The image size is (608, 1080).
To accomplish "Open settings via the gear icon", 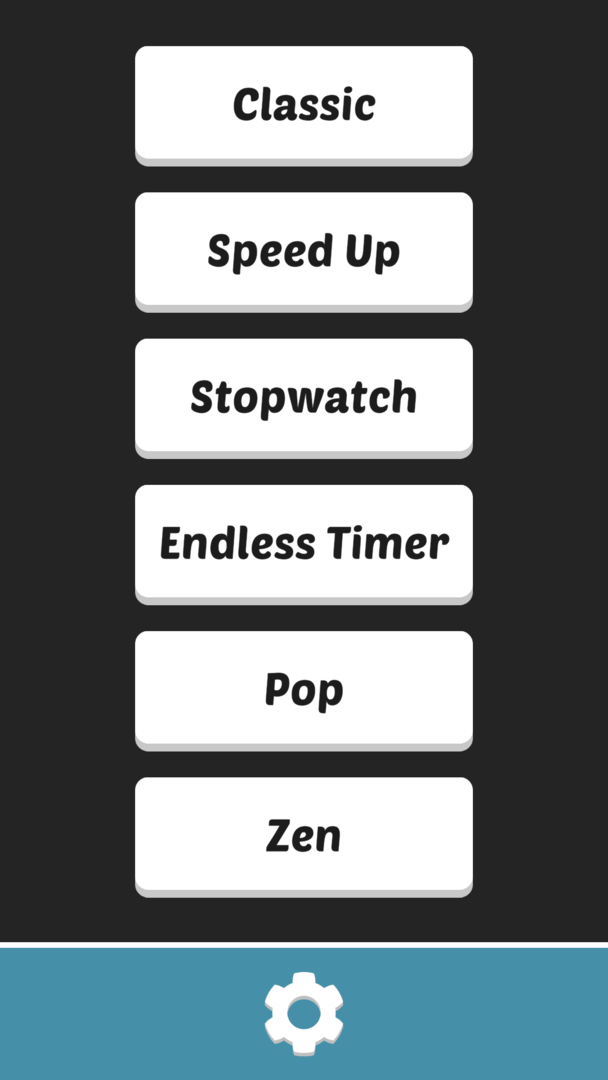I will click(x=304, y=1013).
